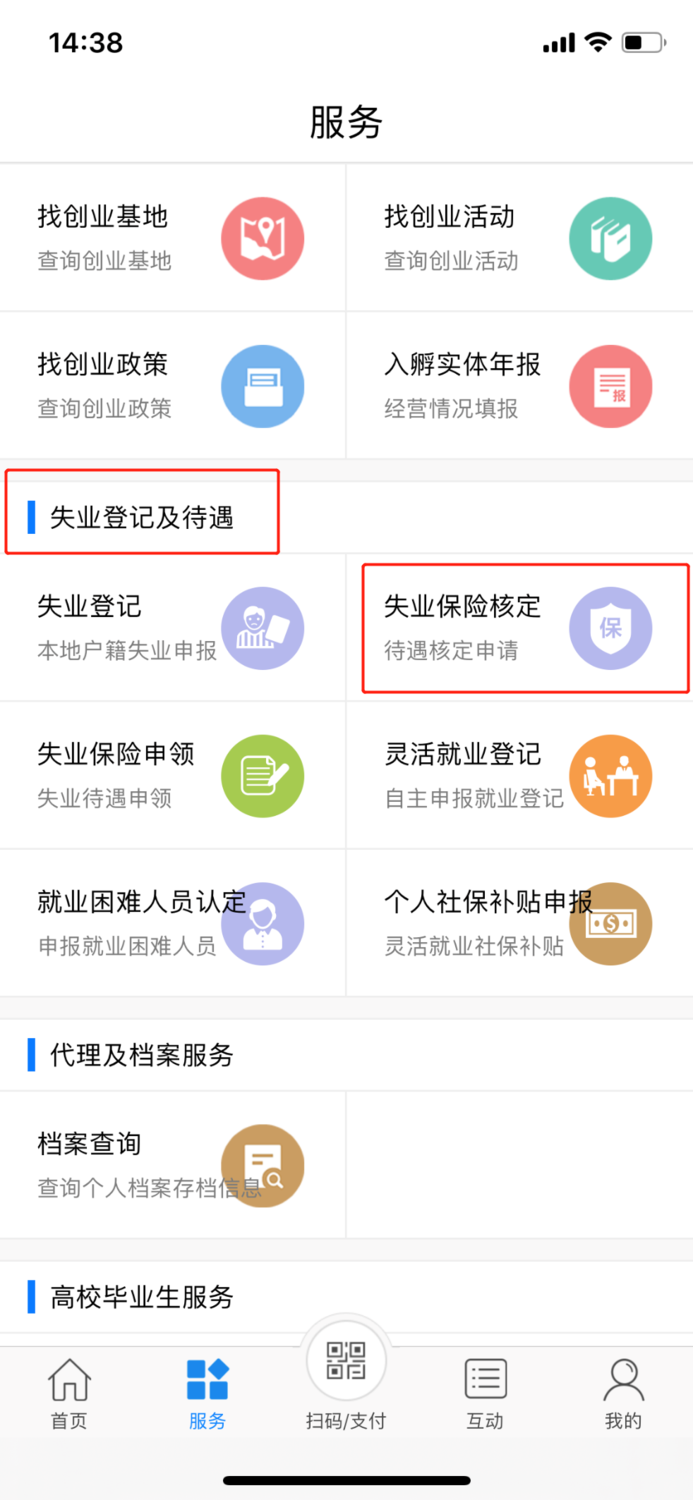
Task: Switch to the 互动 tab
Action: point(485,1394)
